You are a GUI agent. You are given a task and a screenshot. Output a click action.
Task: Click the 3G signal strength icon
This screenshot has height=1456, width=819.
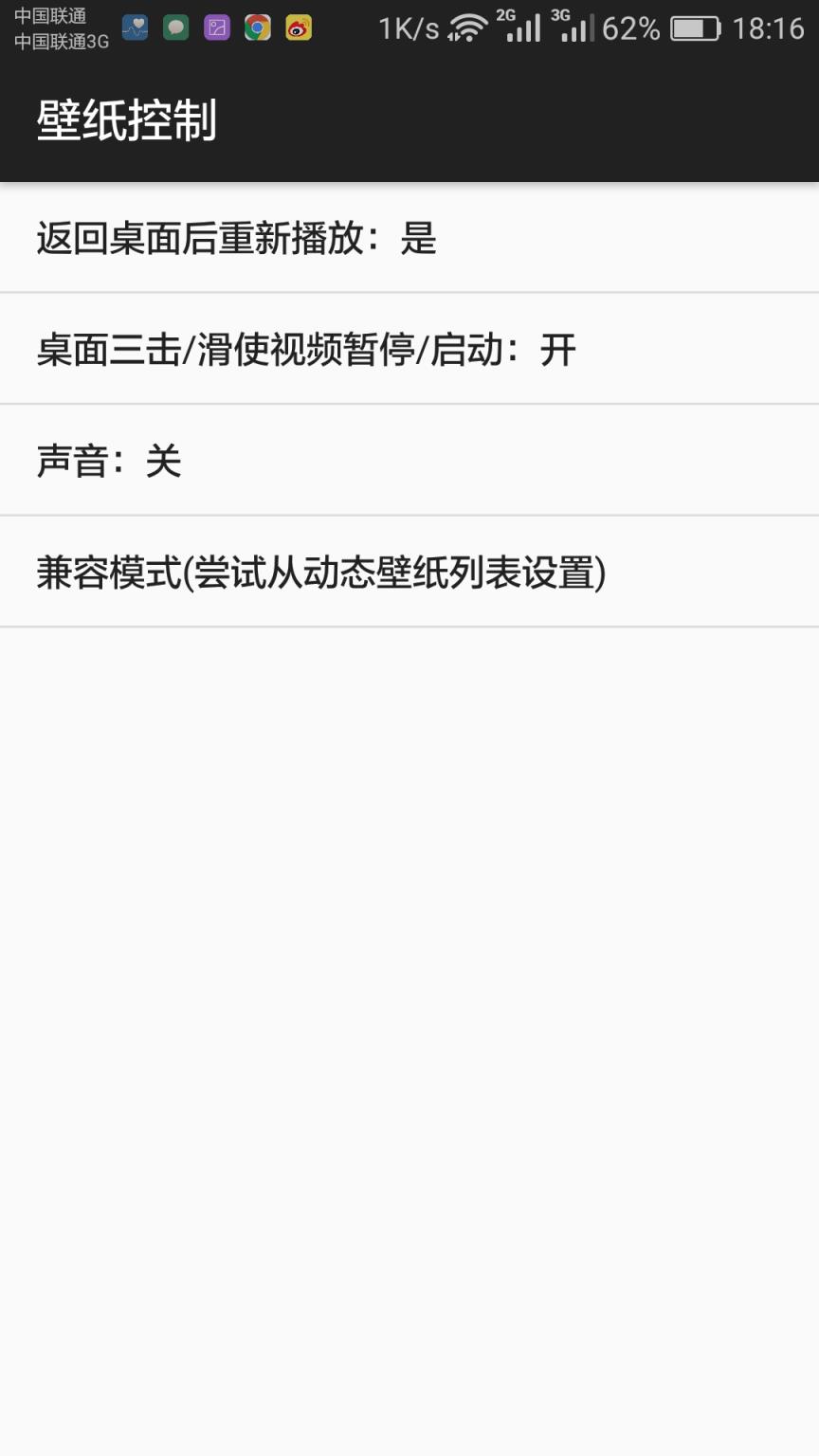(x=575, y=27)
